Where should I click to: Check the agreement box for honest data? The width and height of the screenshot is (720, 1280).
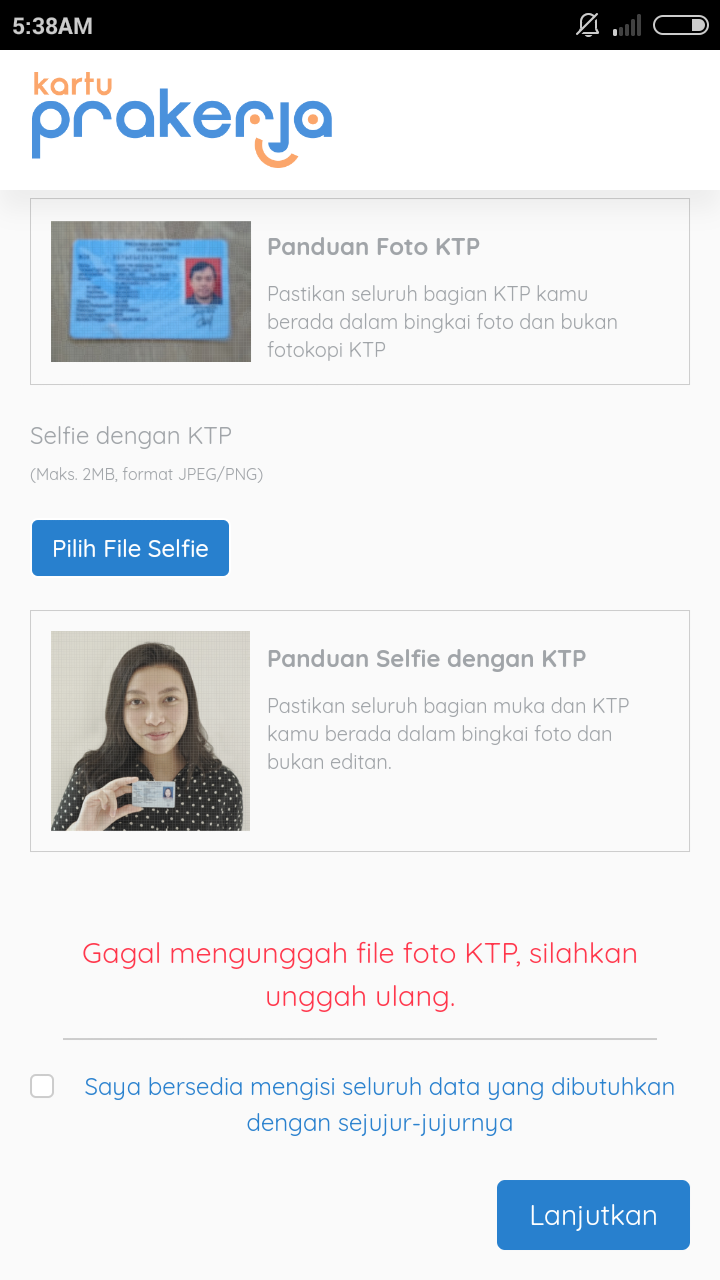pyautogui.click(x=42, y=1086)
